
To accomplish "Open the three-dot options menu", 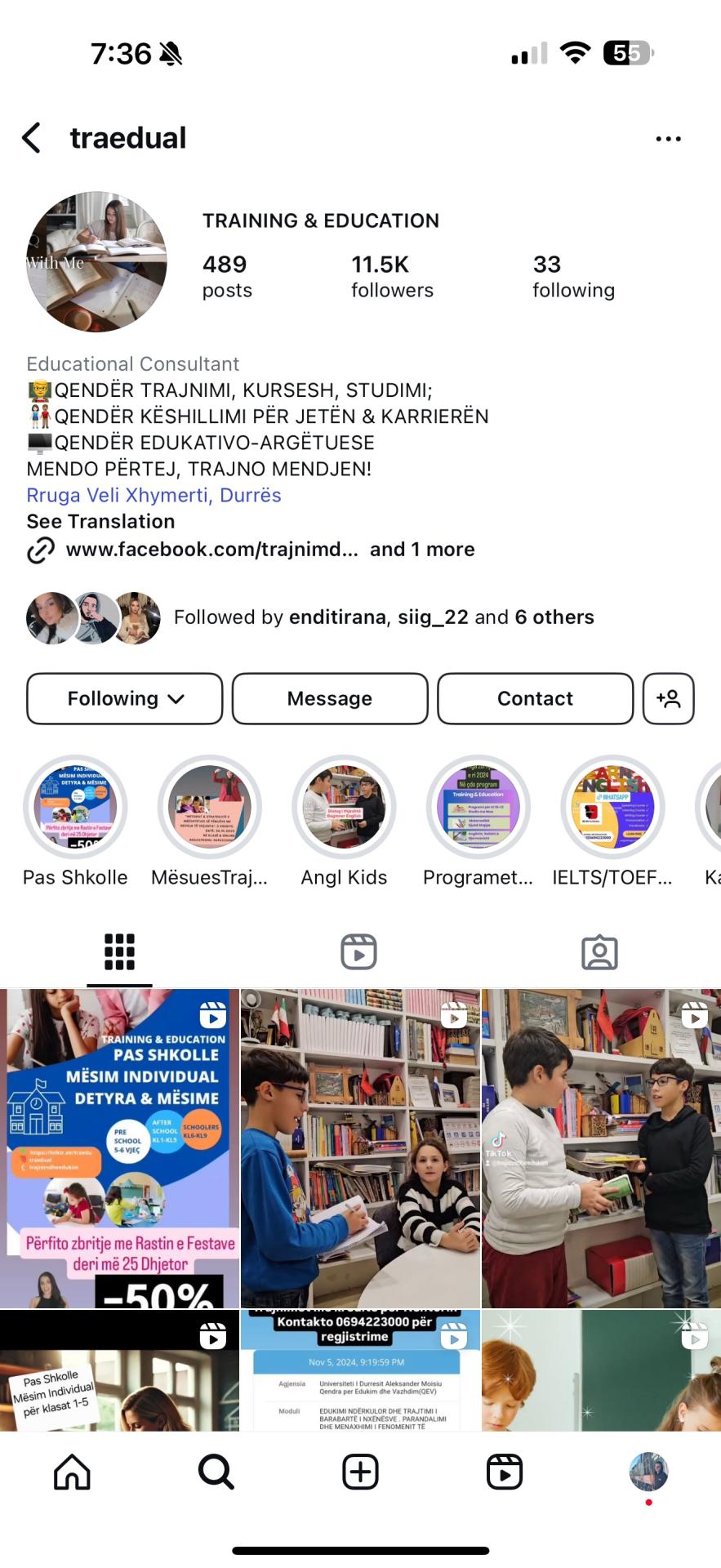I will [x=668, y=139].
